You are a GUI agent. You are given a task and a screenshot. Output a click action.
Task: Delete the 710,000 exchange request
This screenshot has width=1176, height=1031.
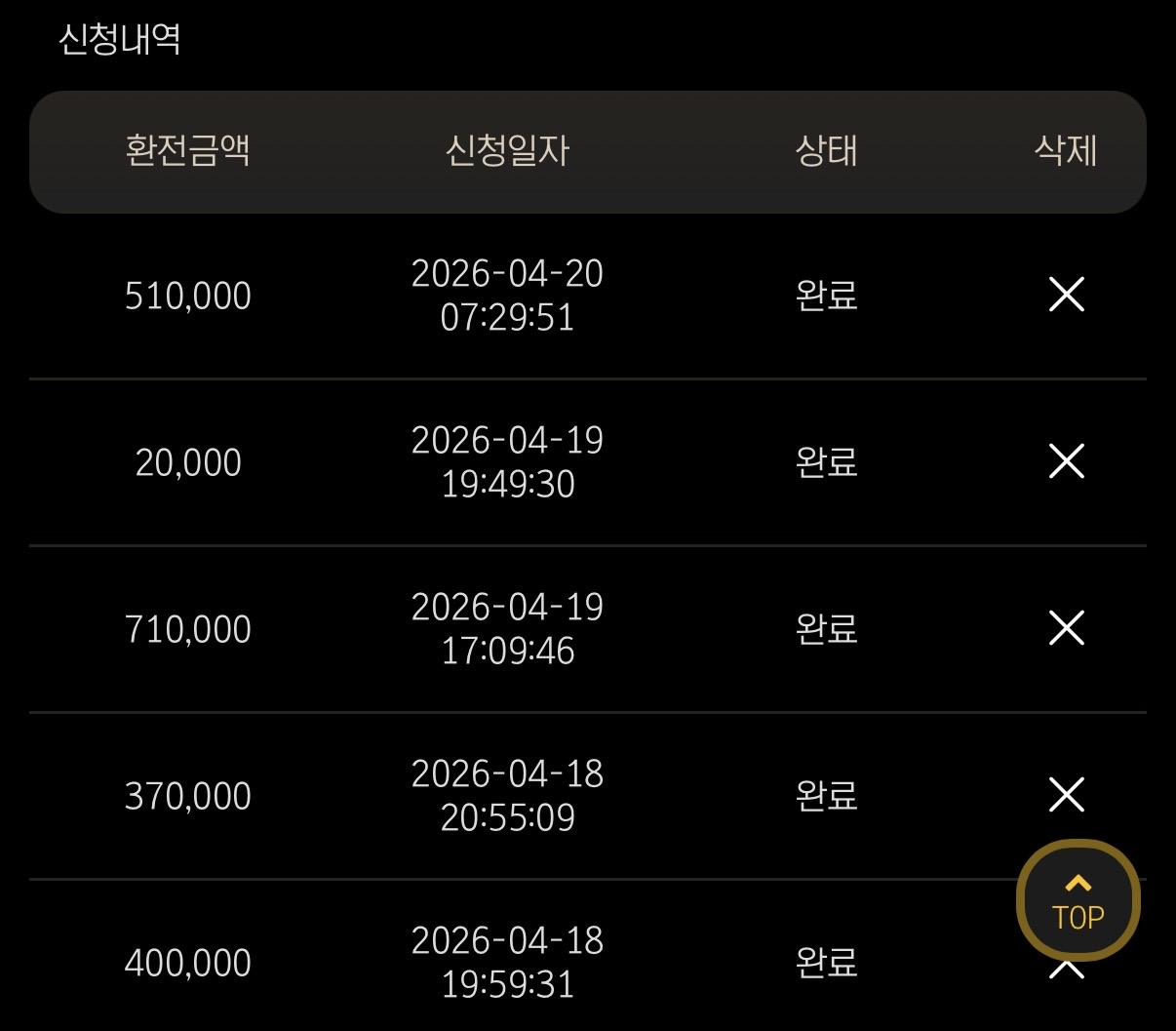pyautogui.click(x=1066, y=627)
